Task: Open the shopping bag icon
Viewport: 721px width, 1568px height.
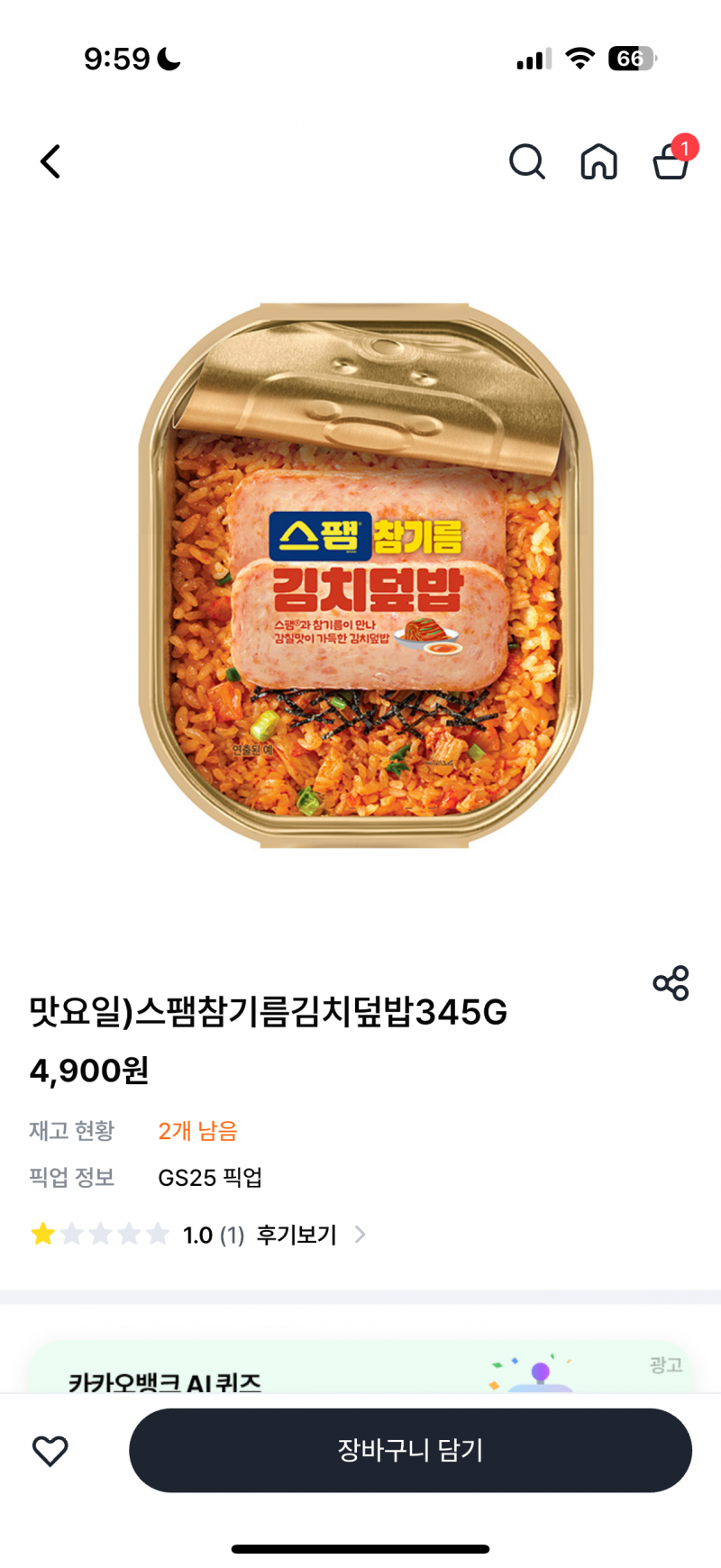Action: (x=671, y=166)
